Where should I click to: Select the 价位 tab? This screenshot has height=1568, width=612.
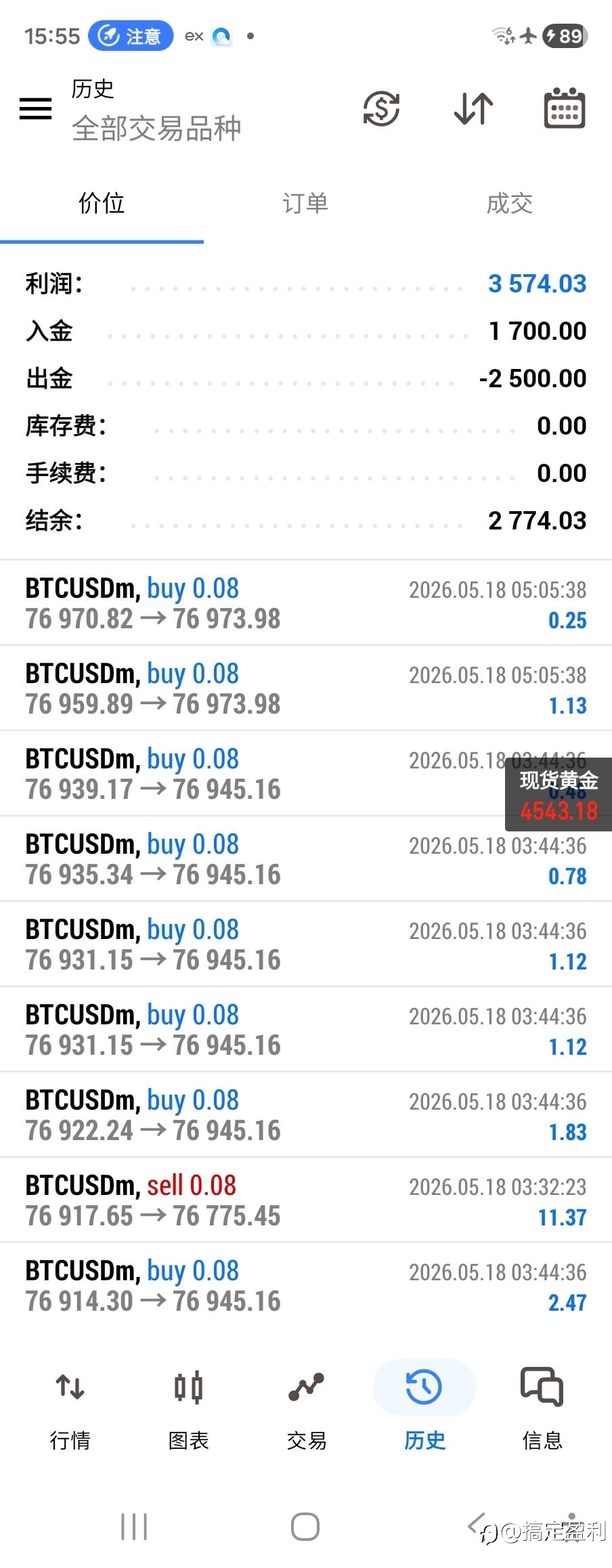(x=102, y=203)
